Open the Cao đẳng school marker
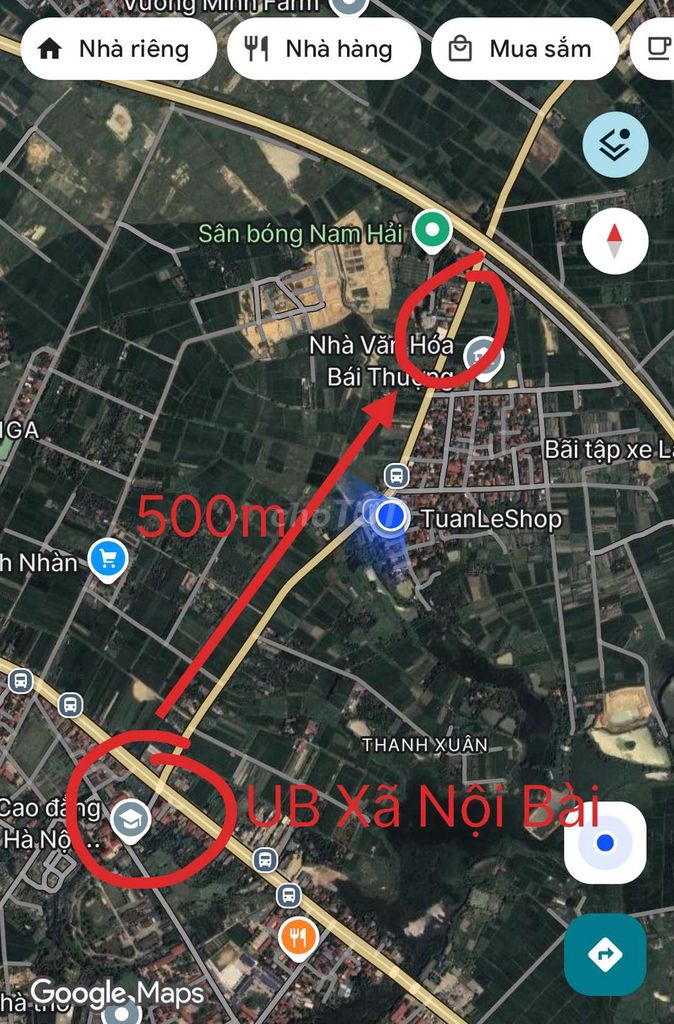 pos(131,820)
